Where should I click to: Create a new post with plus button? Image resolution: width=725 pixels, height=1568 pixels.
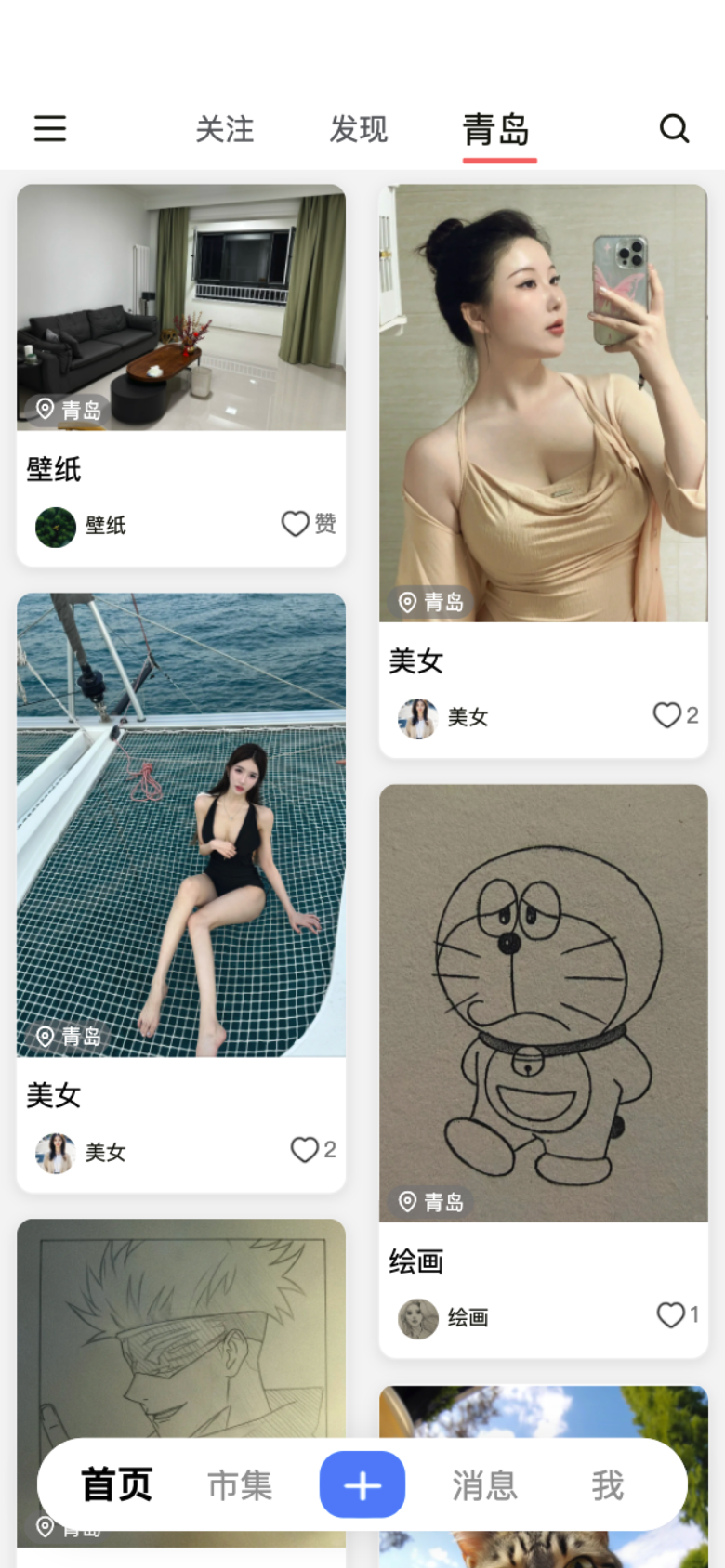[x=362, y=1484]
